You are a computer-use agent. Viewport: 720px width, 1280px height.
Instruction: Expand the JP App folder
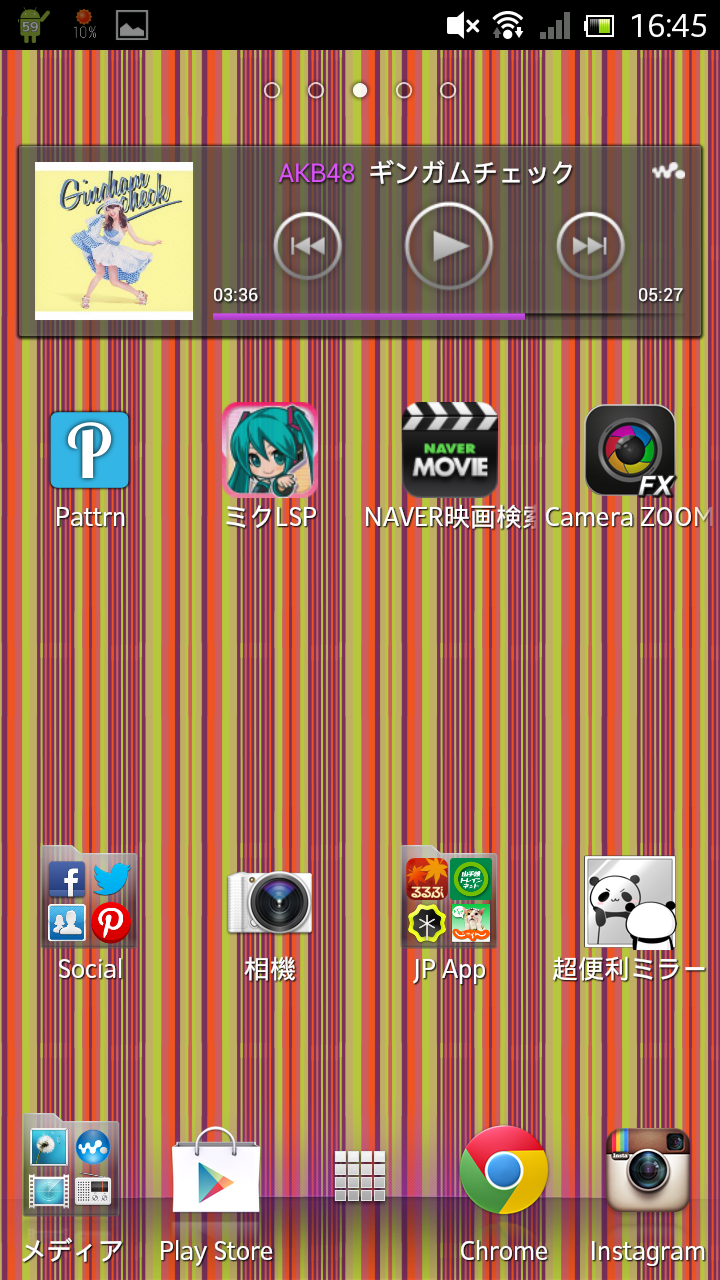(450, 900)
